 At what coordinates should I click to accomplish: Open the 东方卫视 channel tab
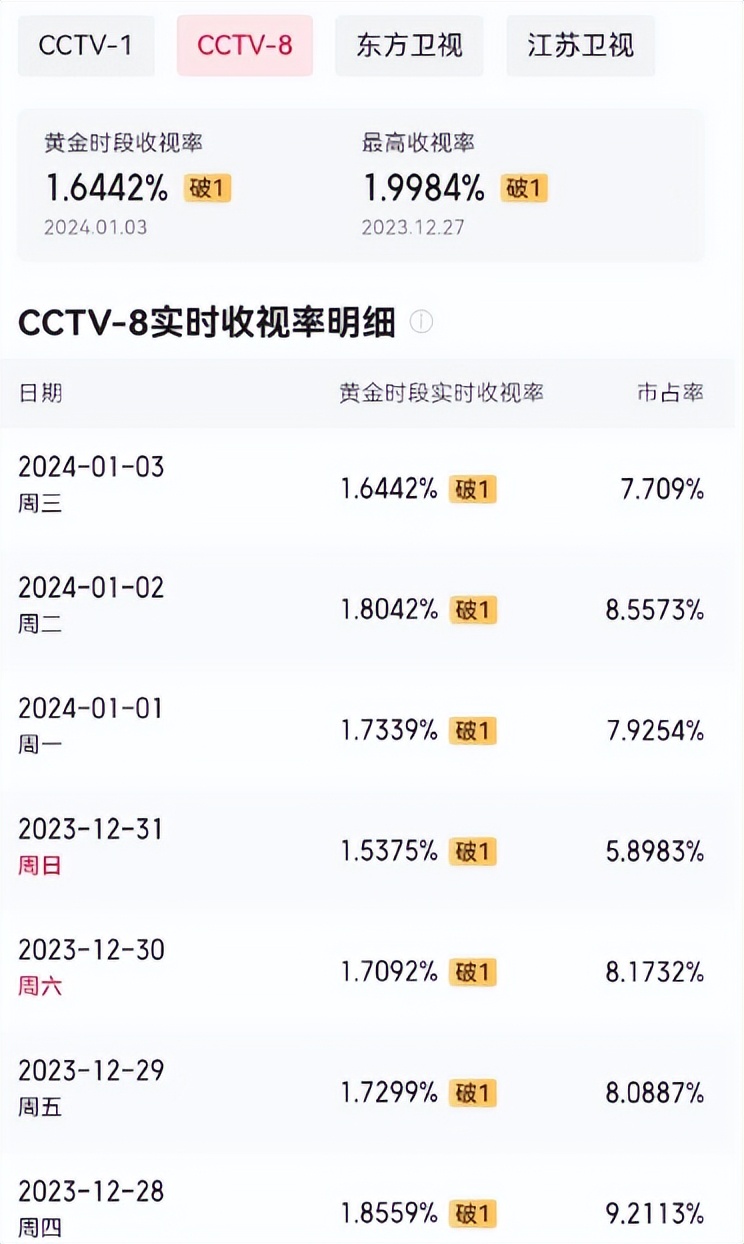click(x=409, y=46)
